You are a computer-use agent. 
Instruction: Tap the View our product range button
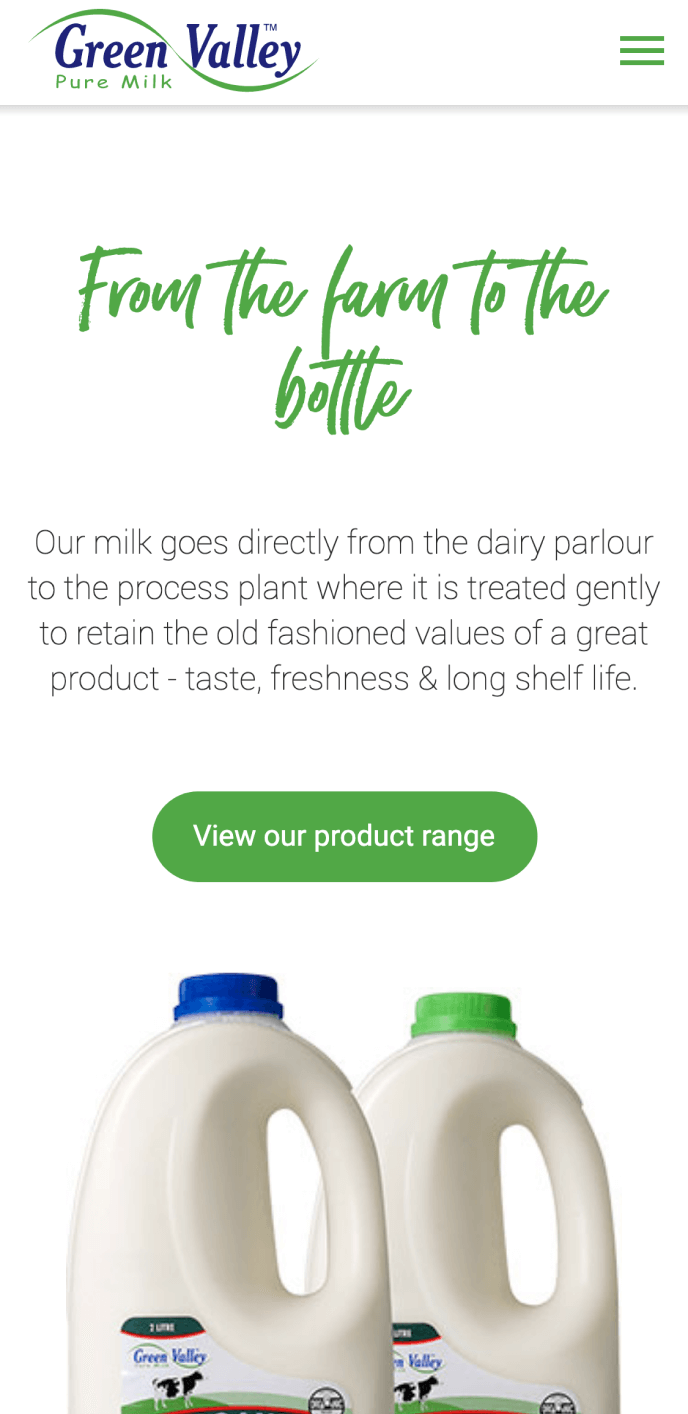click(x=344, y=836)
